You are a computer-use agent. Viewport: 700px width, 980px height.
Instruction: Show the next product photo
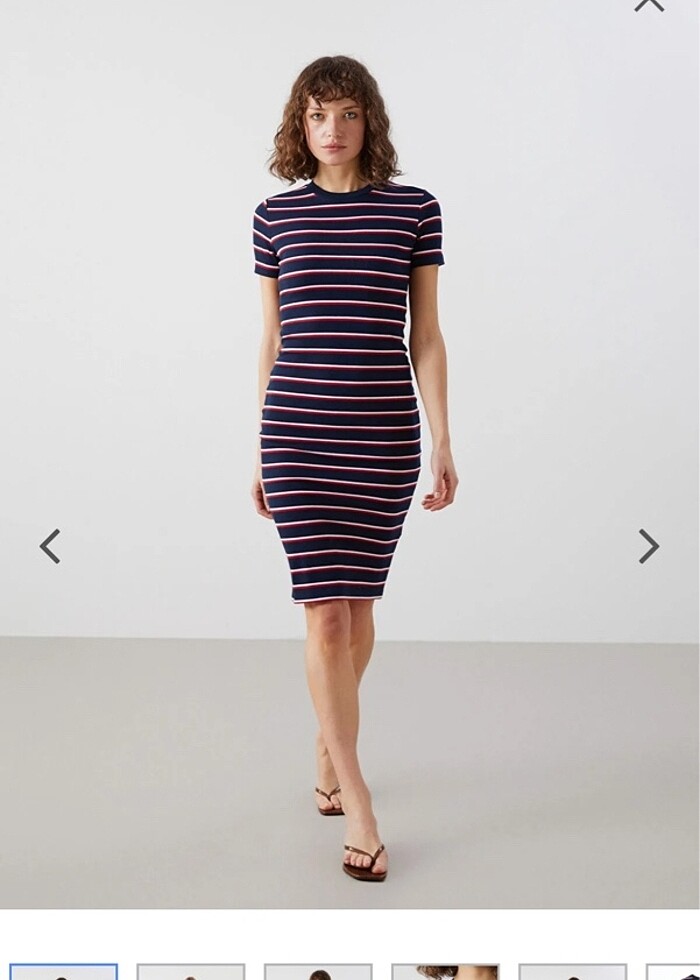tap(649, 546)
